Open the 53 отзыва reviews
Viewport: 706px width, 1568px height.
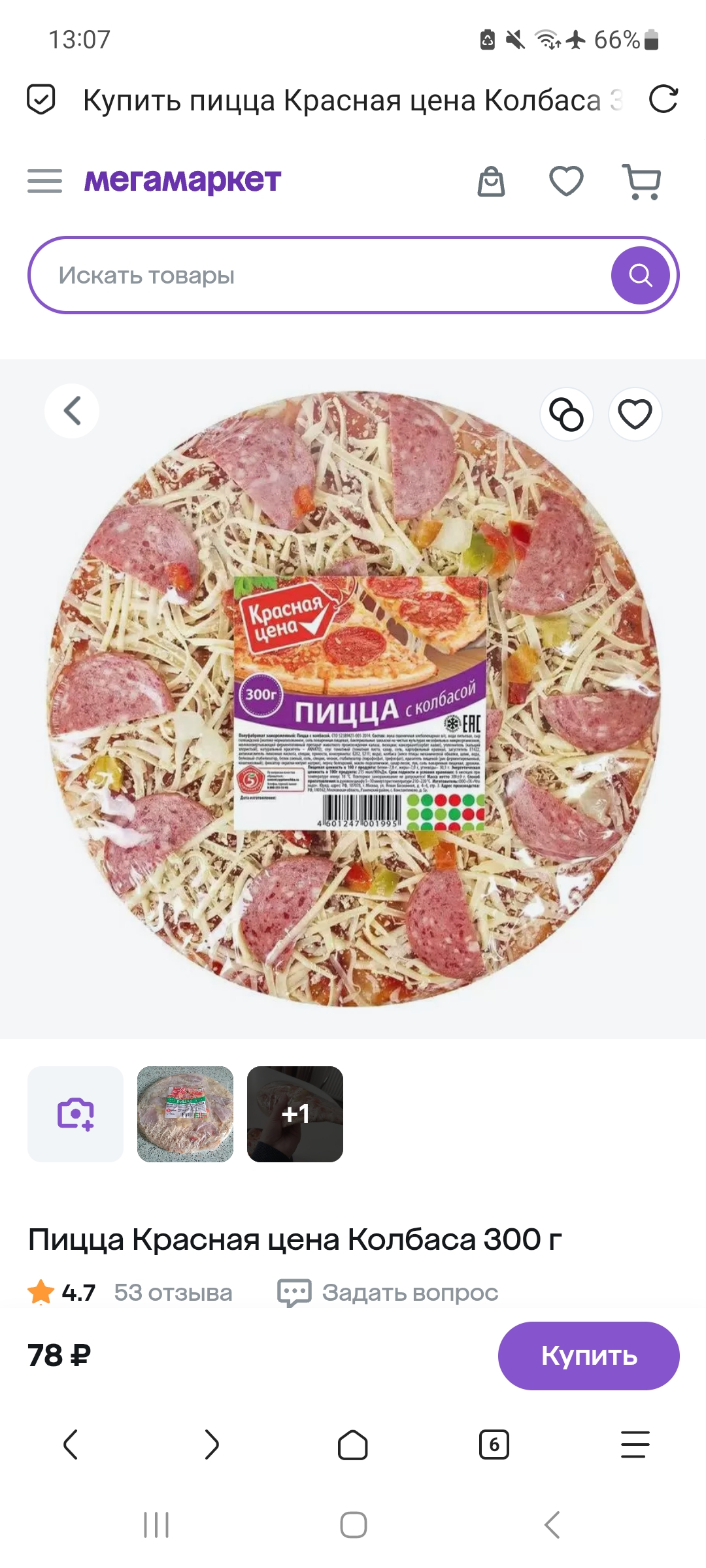[x=173, y=1292]
